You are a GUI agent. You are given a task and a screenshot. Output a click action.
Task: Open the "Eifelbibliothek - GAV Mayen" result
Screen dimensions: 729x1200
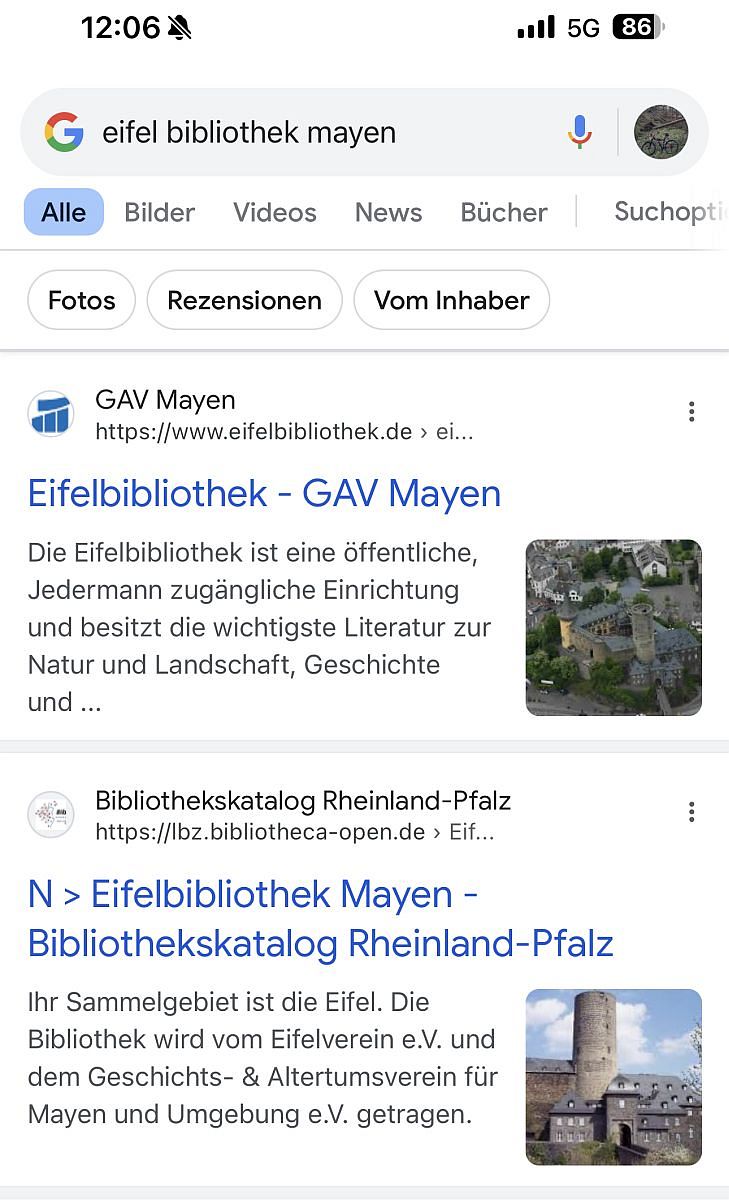click(x=264, y=494)
